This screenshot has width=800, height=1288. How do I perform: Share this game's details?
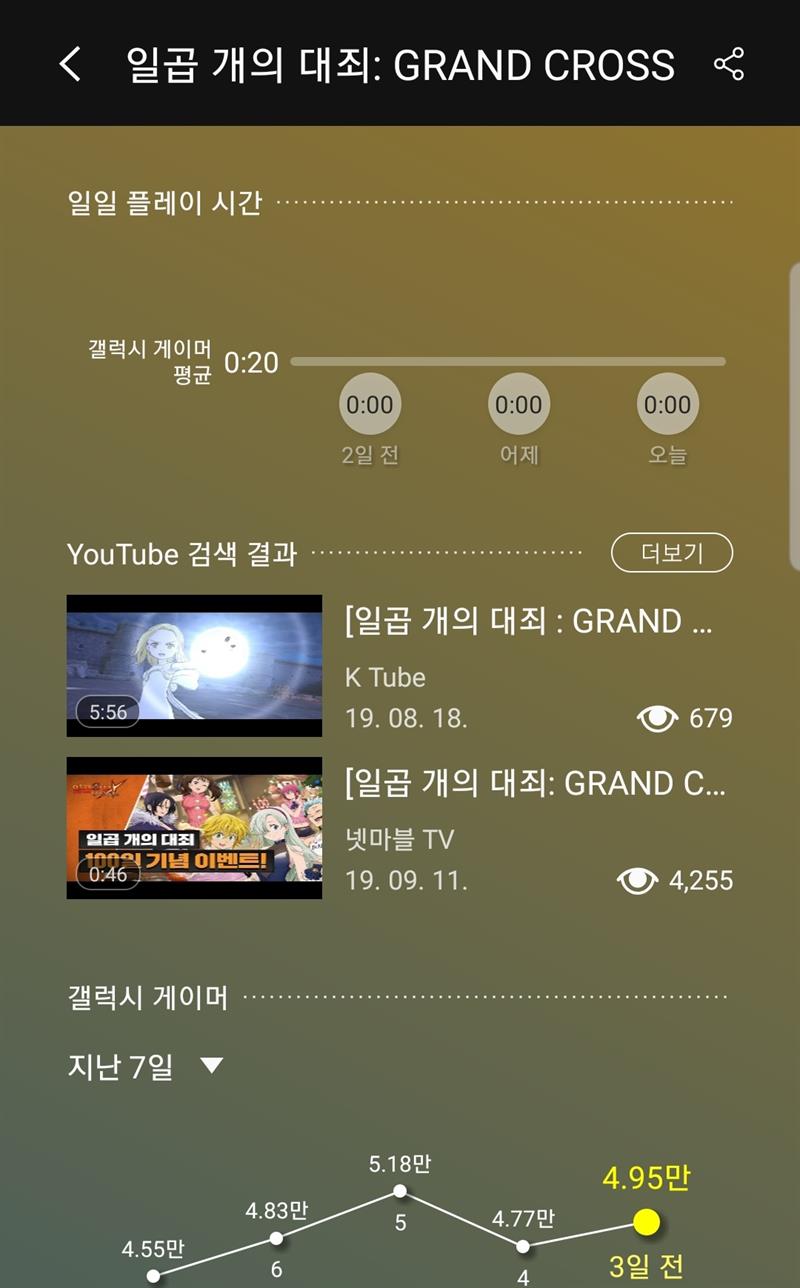pyautogui.click(x=729, y=64)
